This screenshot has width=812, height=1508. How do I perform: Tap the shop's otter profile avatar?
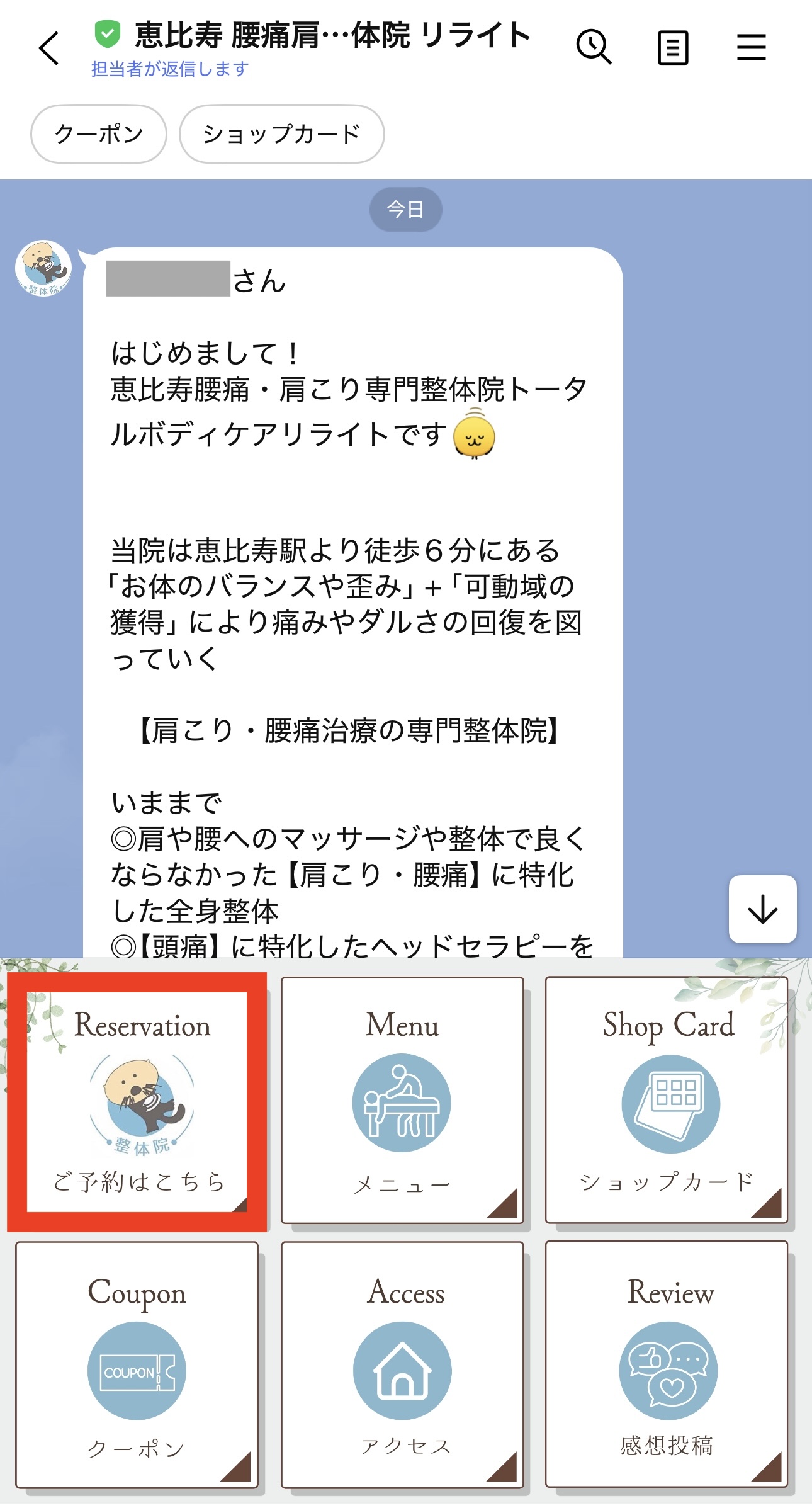pyautogui.click(x=43, y=267)
